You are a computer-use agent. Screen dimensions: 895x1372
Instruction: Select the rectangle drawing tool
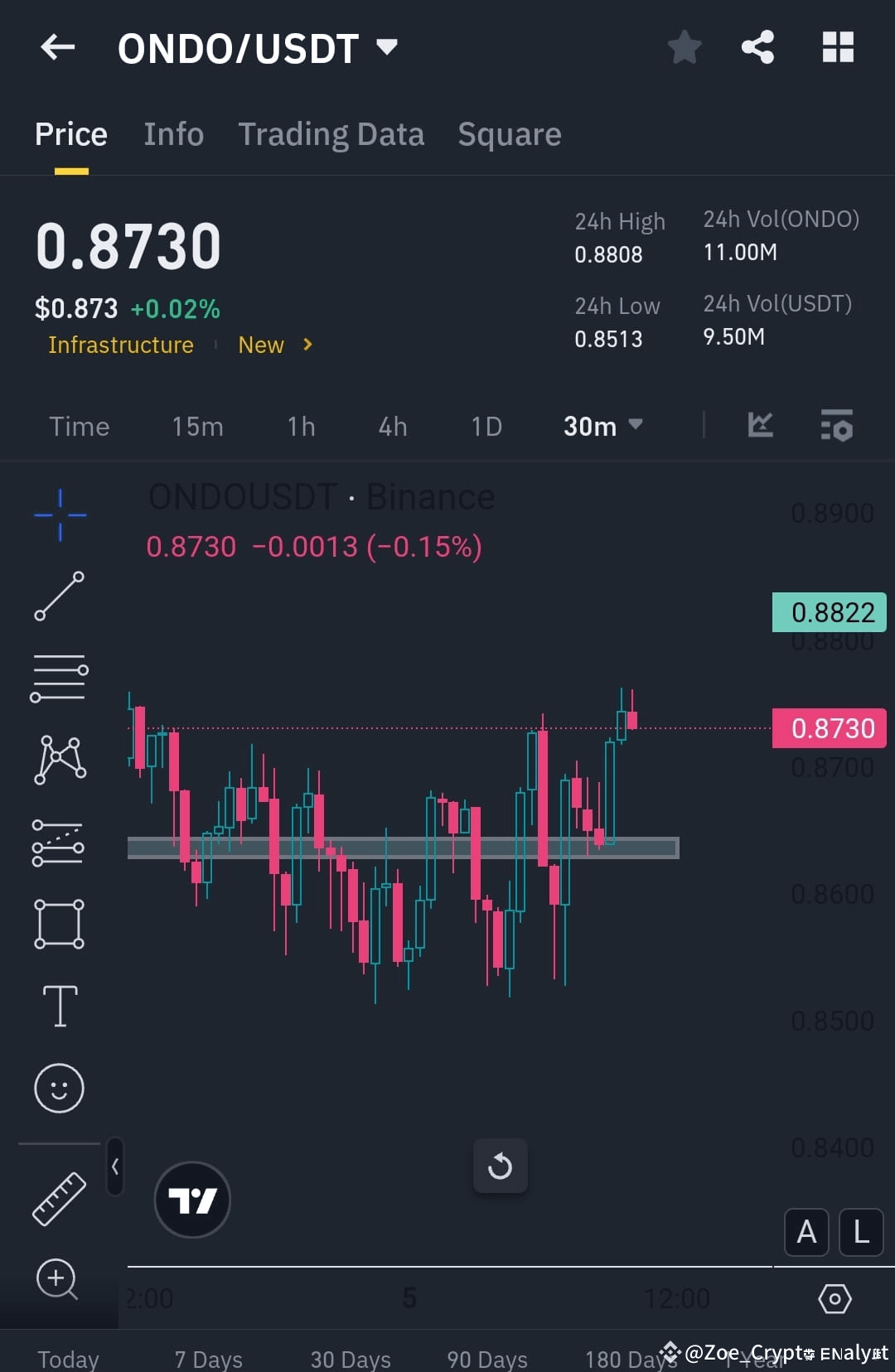[59, 922]
